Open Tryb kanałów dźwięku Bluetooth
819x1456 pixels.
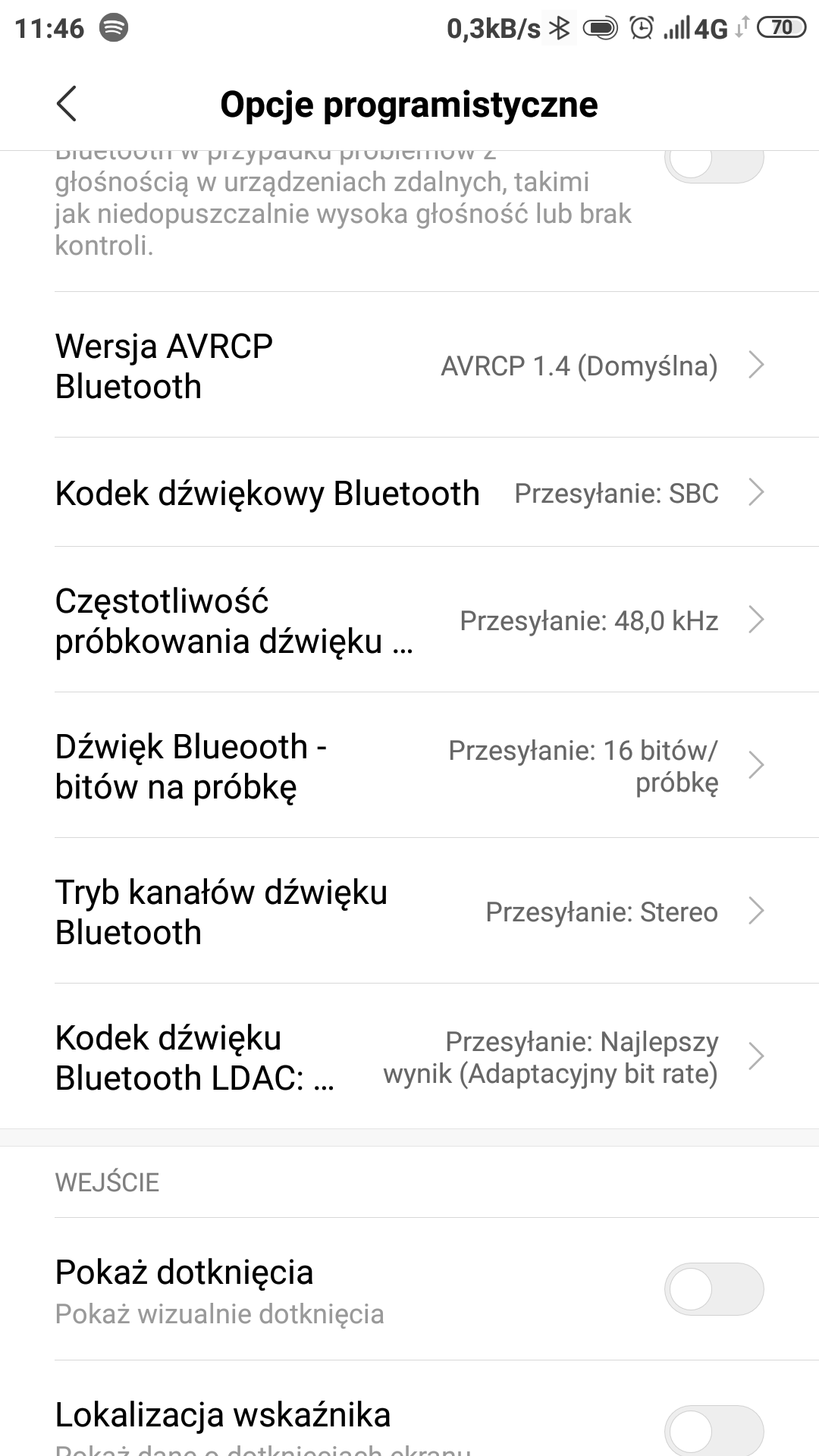pos(409,912)
